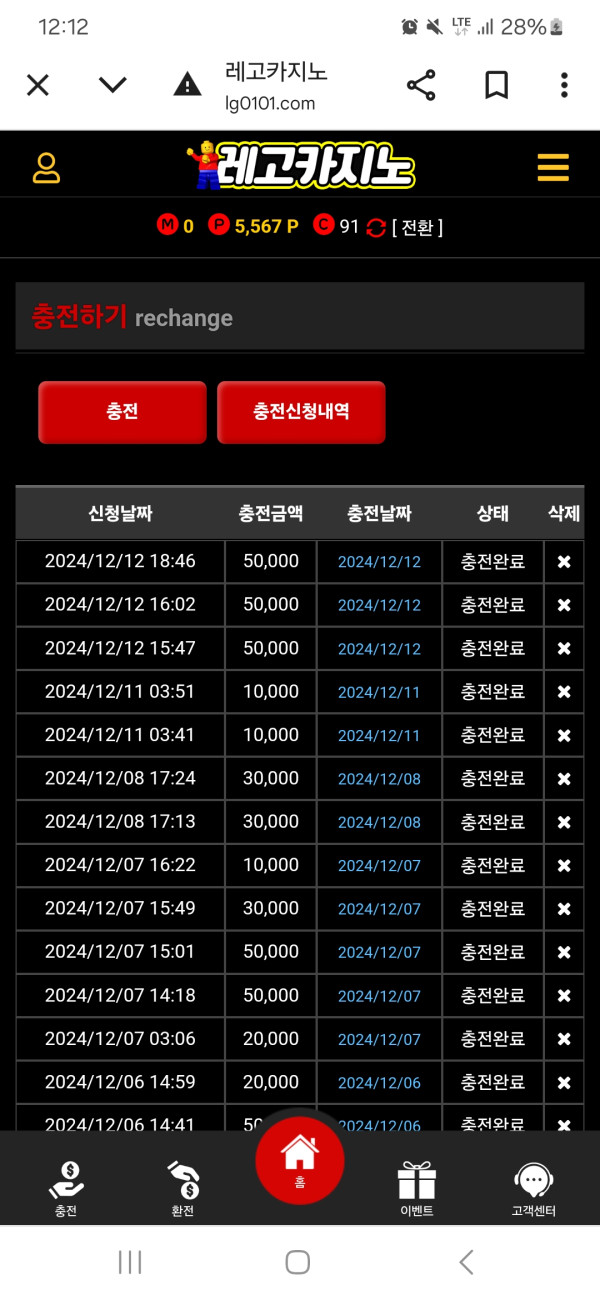Go to 충전 in bottom bar
Screen dimensions: 600x1300
click(x=66, y=1187)
